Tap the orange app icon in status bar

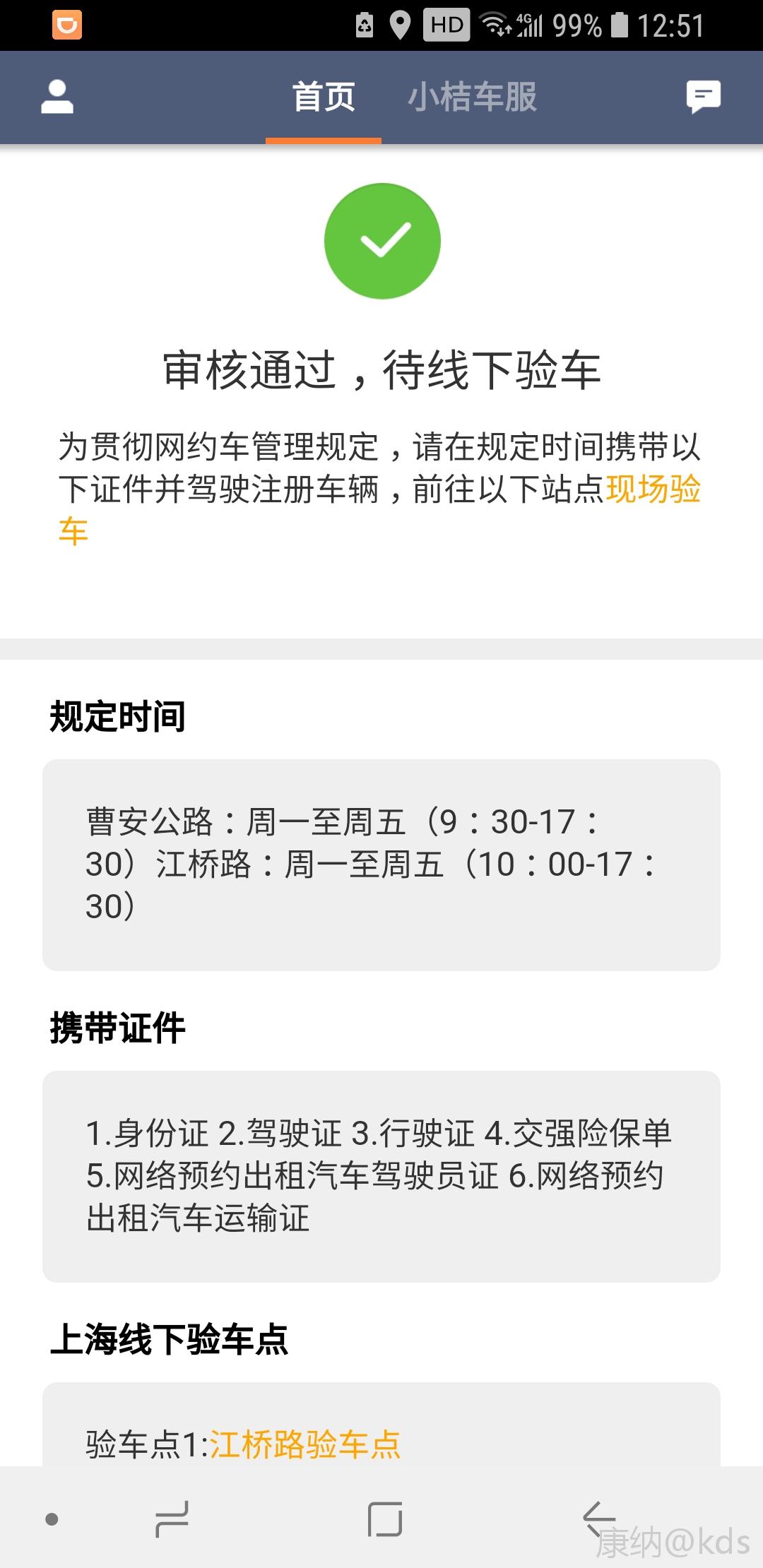pos(67,23)
